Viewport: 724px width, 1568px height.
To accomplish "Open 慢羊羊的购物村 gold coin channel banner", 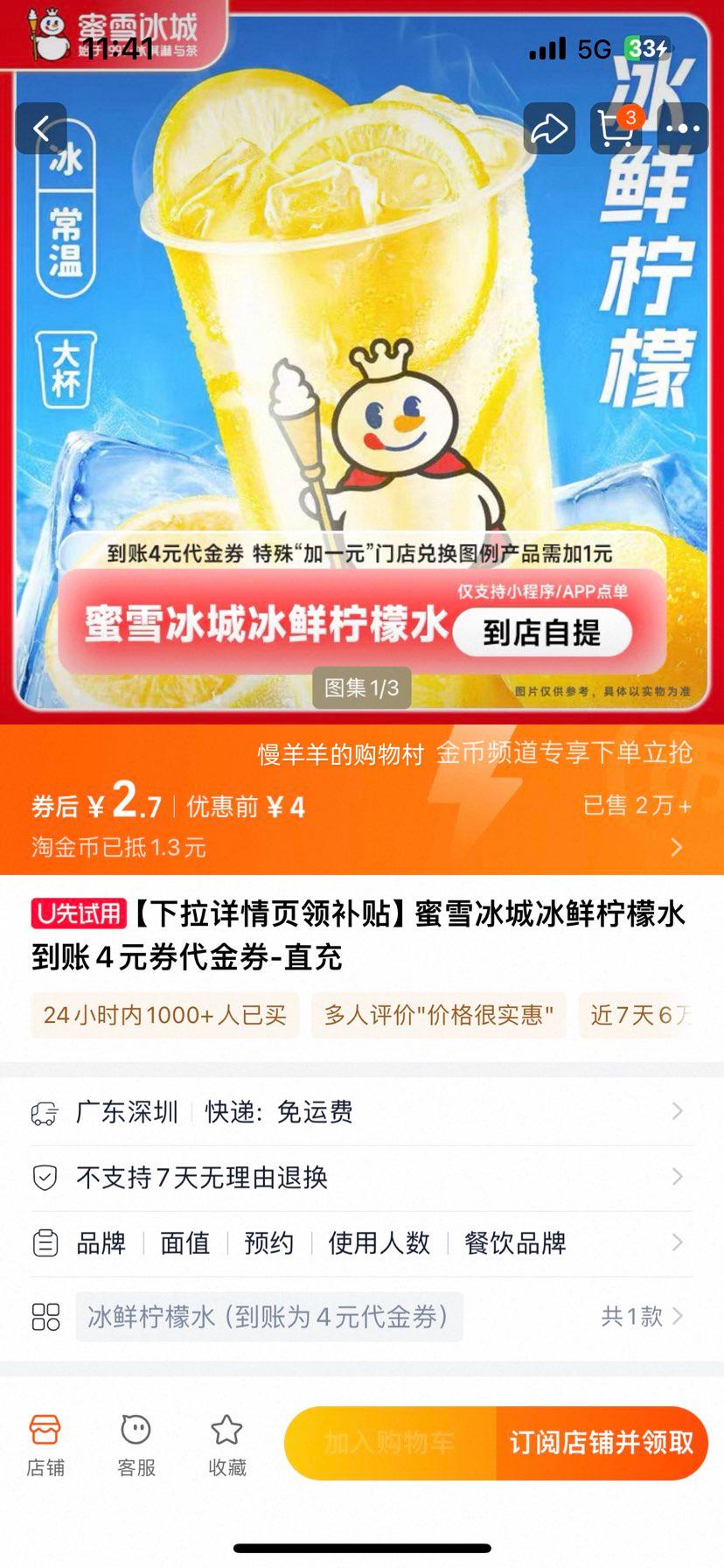I will (477, 752).
